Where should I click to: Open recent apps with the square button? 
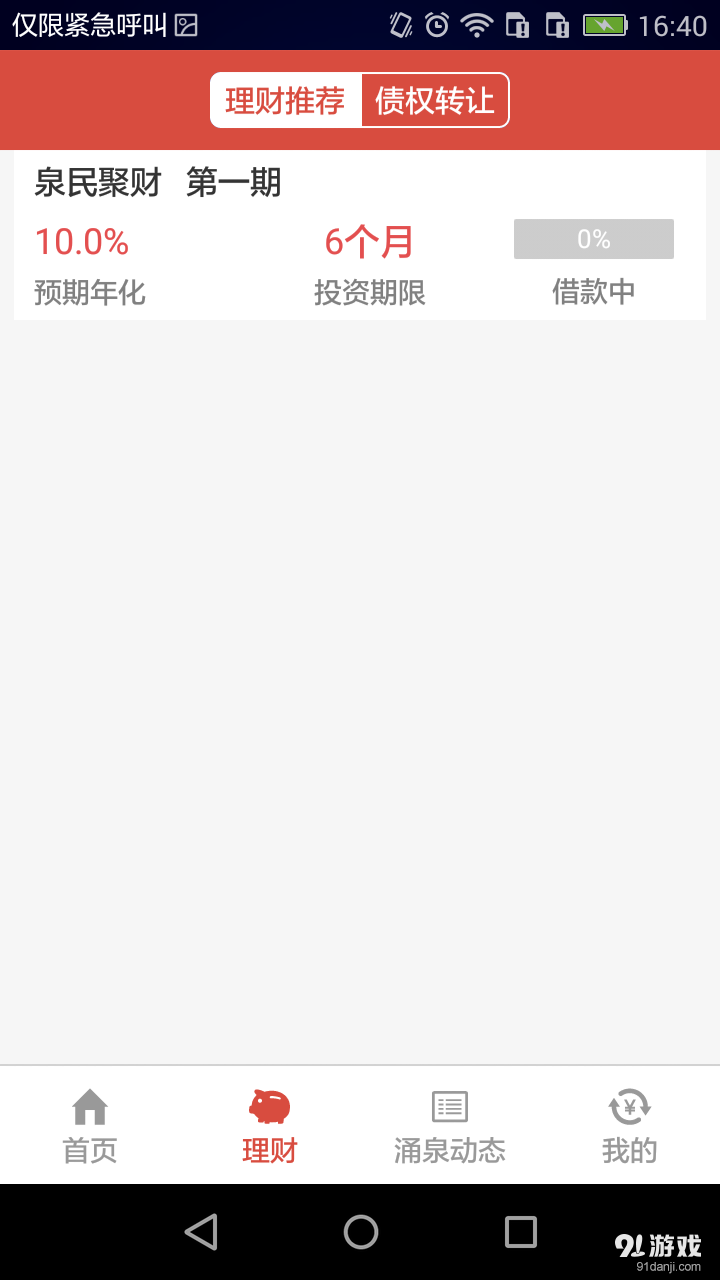(x=518, y=1232)
